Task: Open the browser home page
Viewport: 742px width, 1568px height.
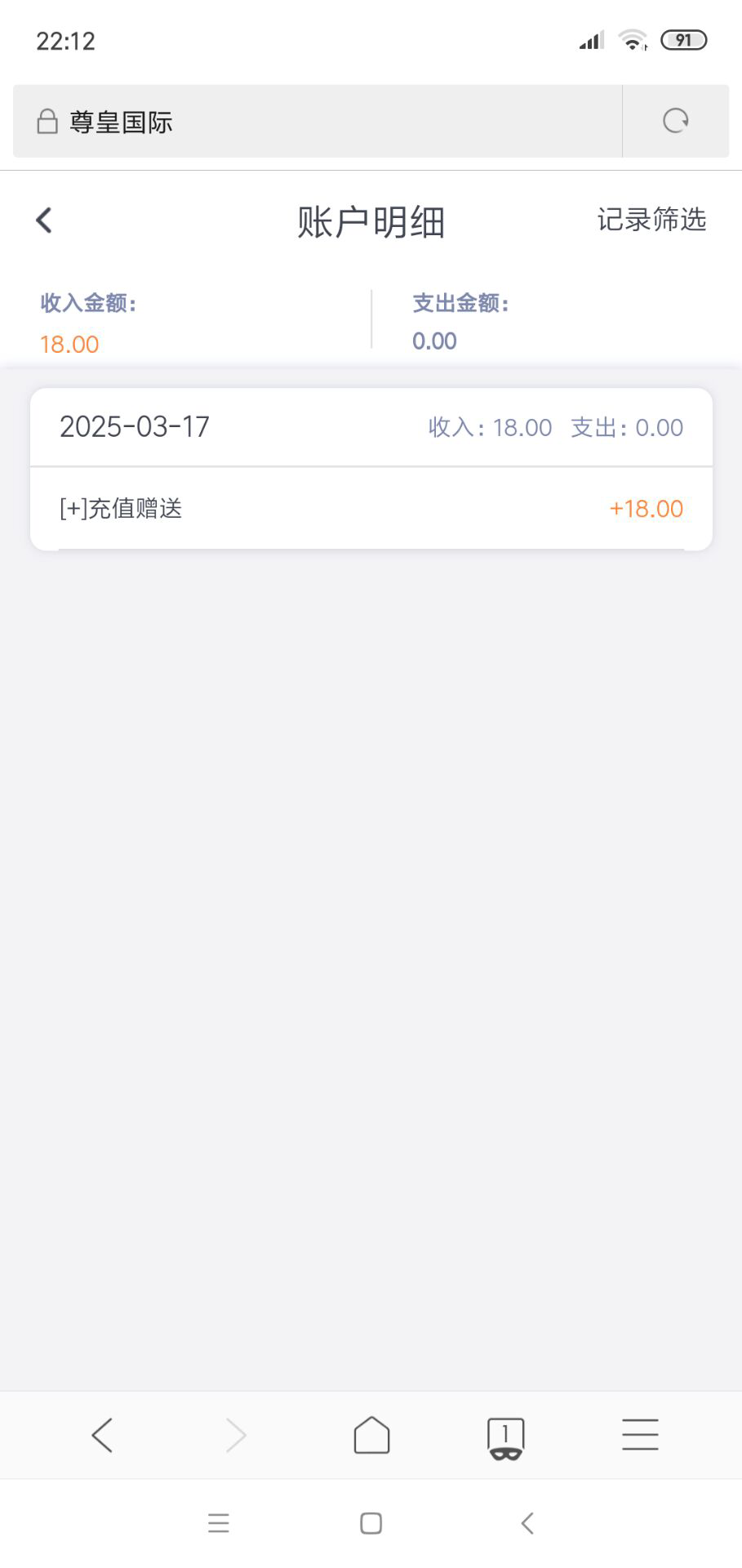Action: click(x=371, y=1435)
